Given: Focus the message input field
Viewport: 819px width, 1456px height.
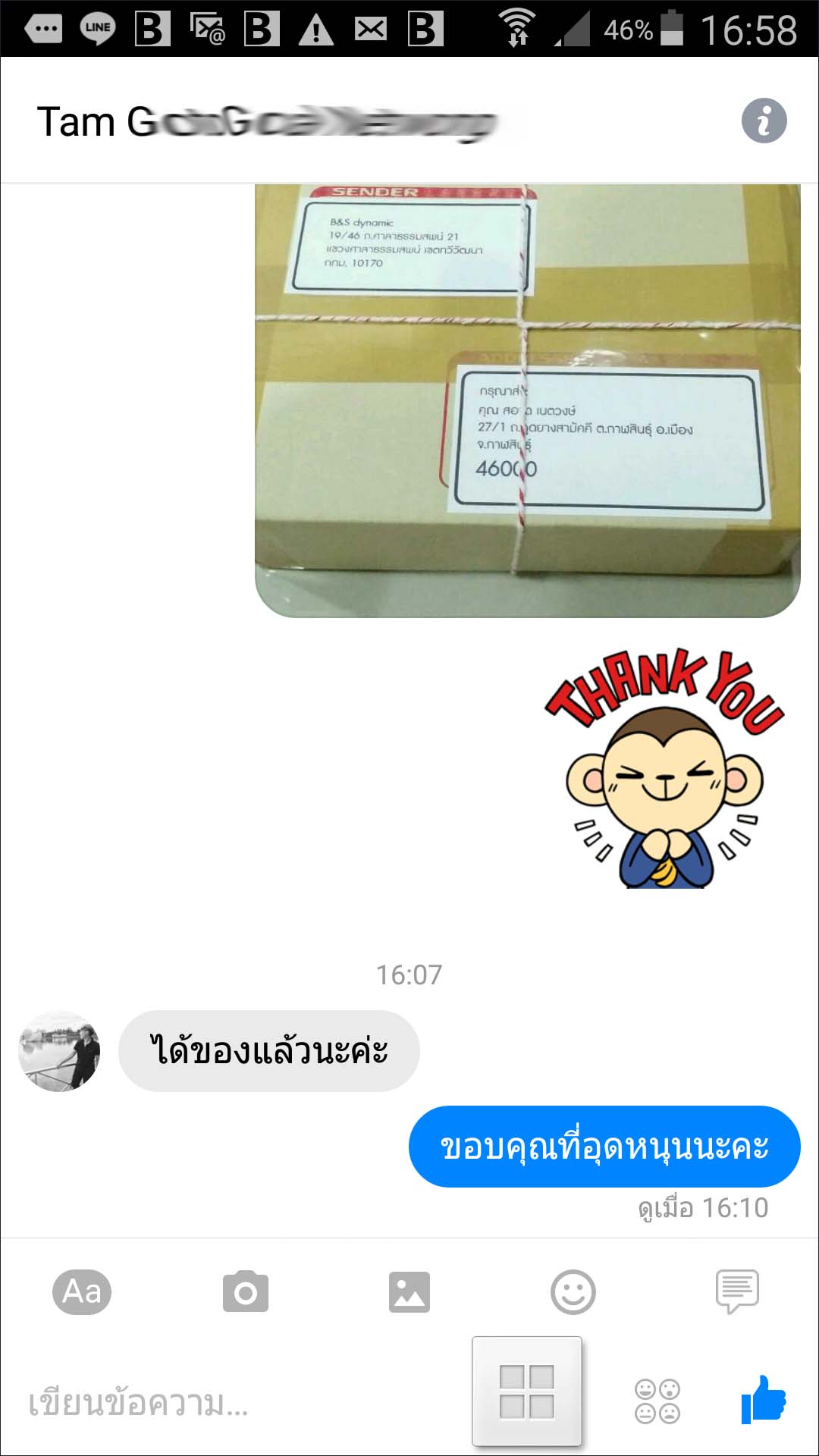Looking at the screenshot, I should point(227,1403).
